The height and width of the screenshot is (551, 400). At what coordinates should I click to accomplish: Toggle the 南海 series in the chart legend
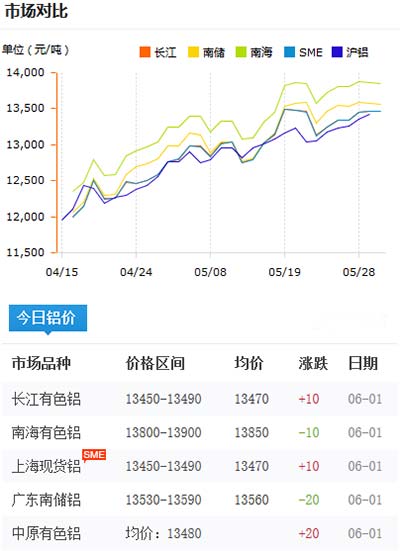pos(254,52)
